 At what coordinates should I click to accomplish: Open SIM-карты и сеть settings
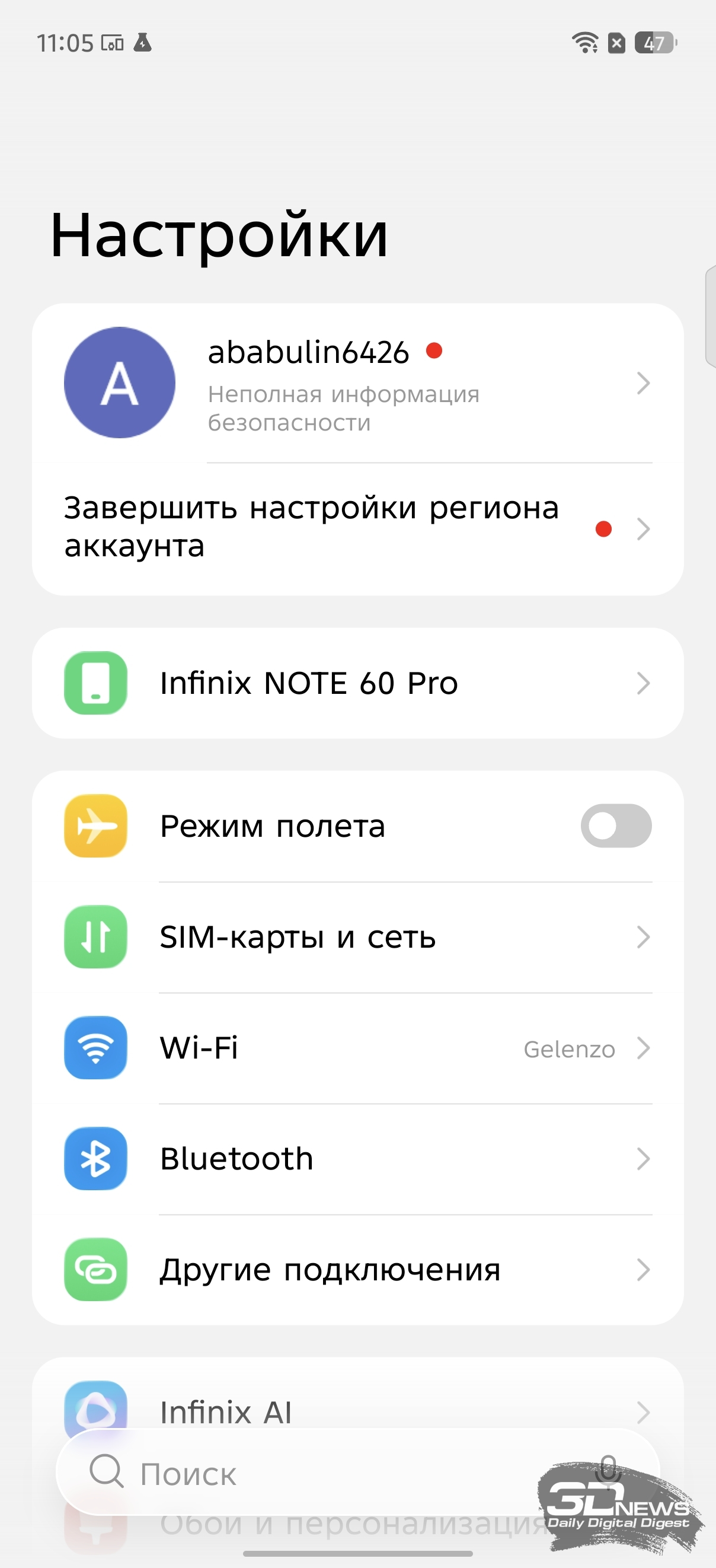click(357, 937)
